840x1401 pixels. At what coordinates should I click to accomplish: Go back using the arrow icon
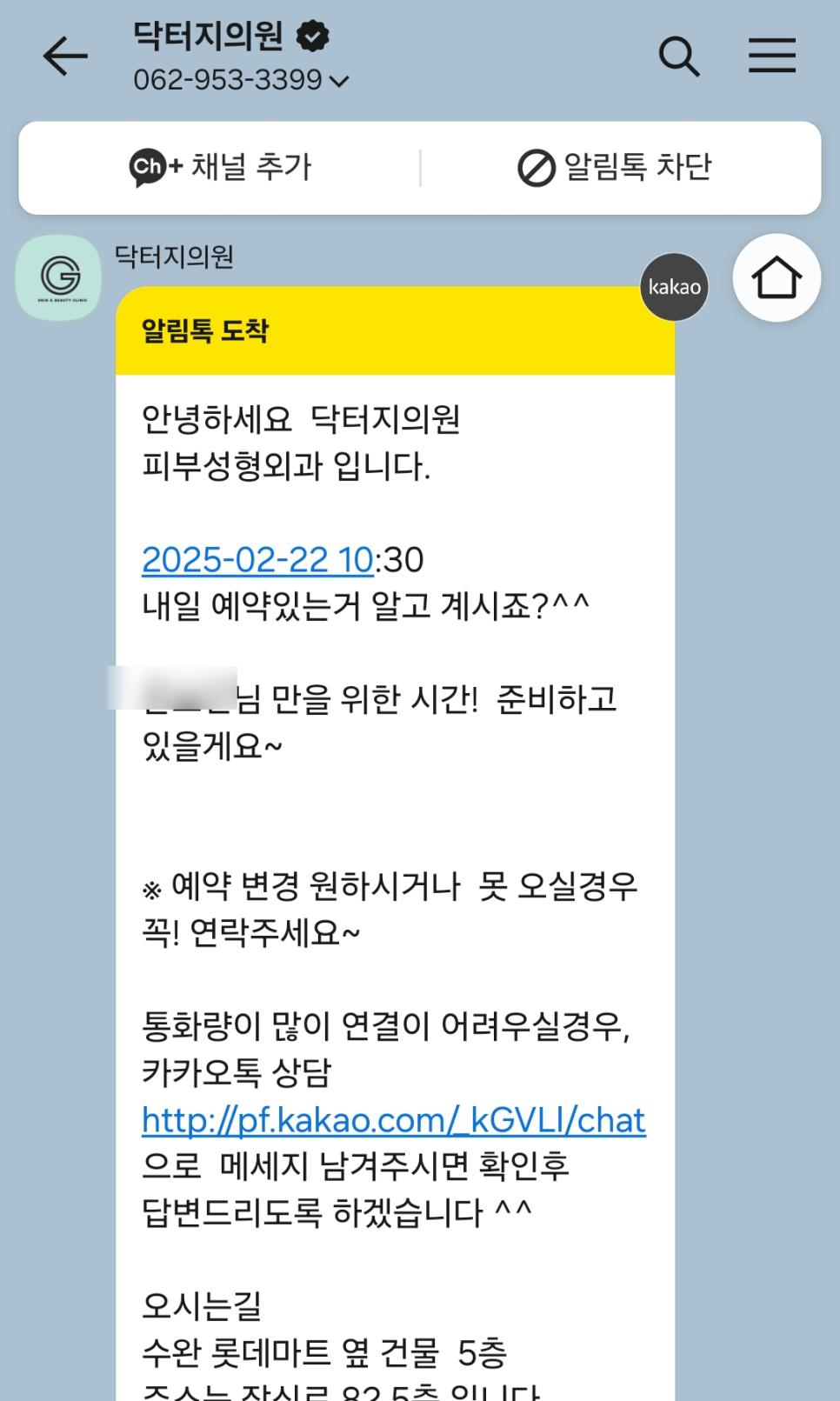[65, 57]
